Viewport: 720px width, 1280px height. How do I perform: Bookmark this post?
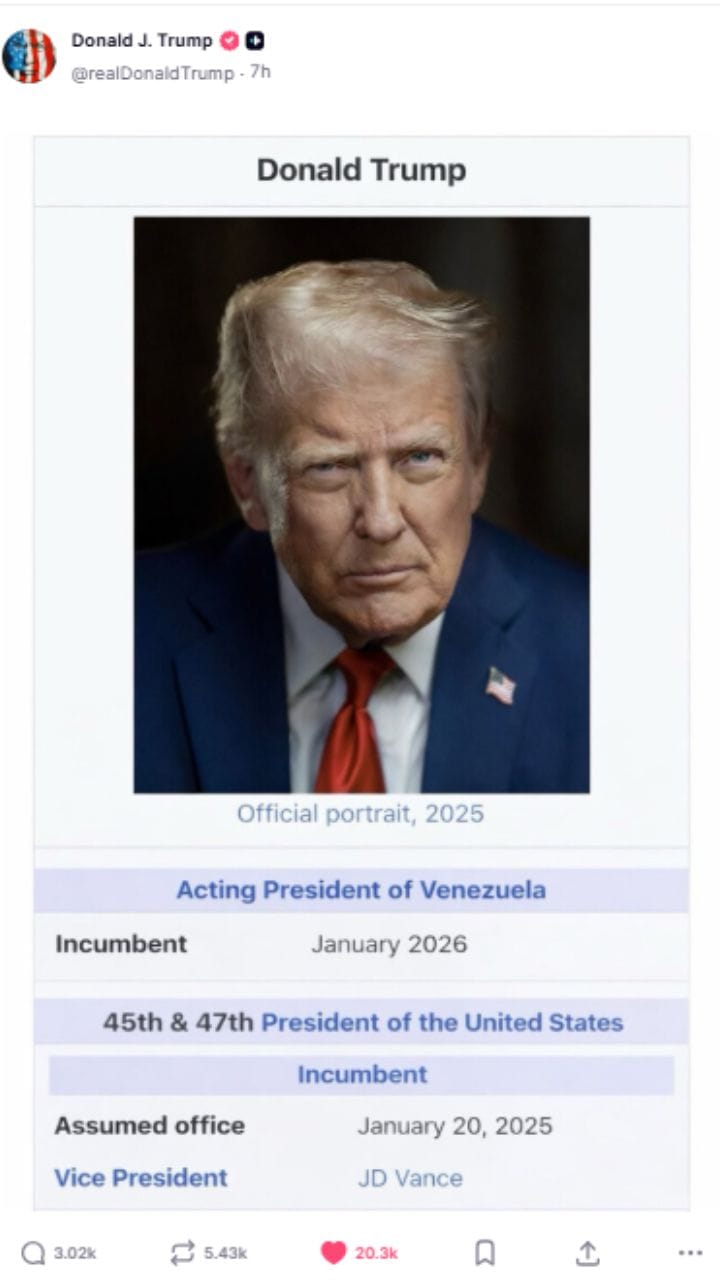tap(485, 1252)
